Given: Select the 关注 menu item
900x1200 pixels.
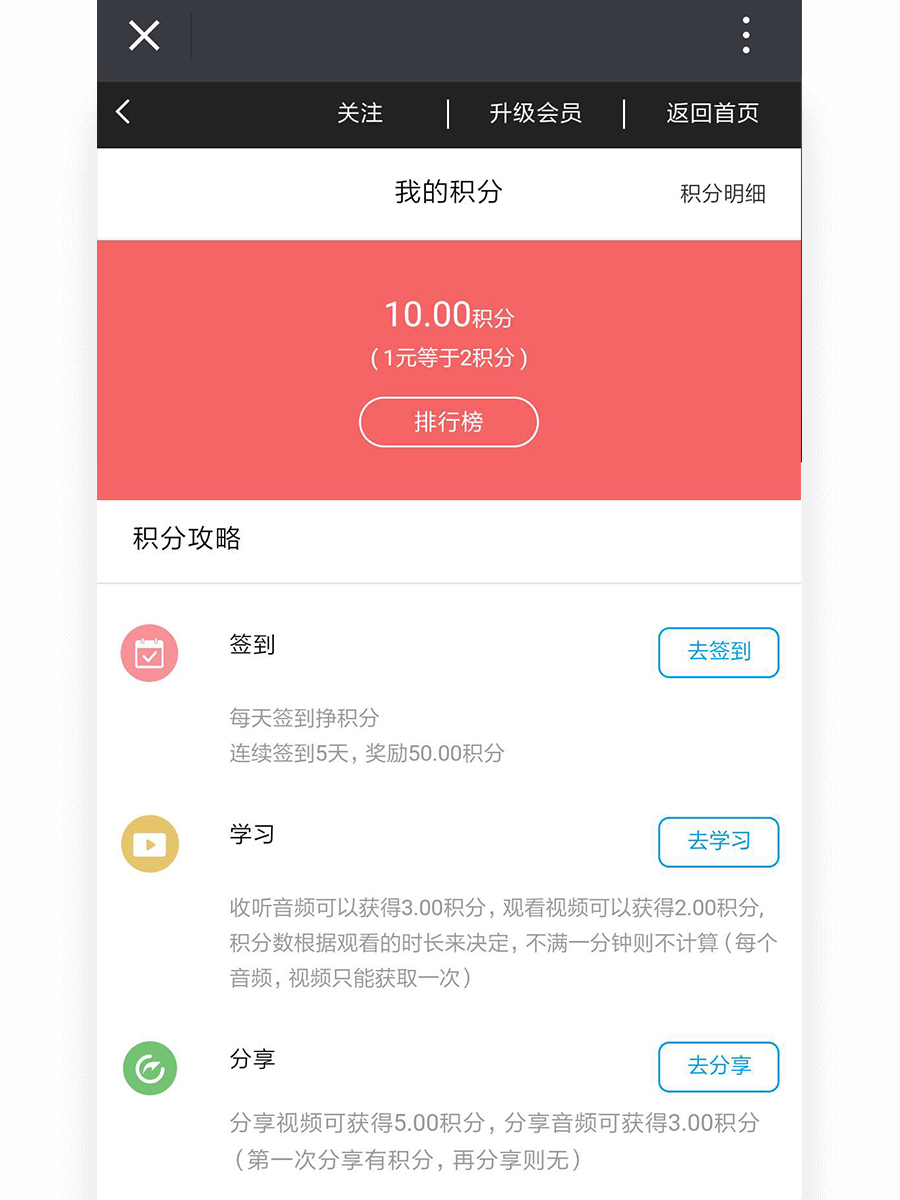Looking at the screenshot, I should [360, 114].
